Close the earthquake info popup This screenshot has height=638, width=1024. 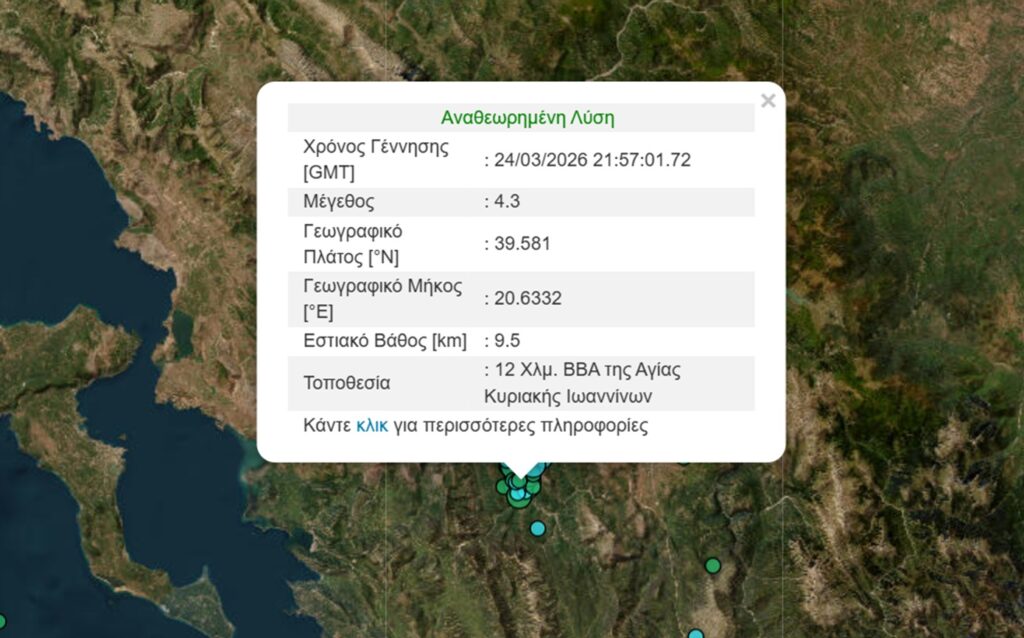[767, 101]
